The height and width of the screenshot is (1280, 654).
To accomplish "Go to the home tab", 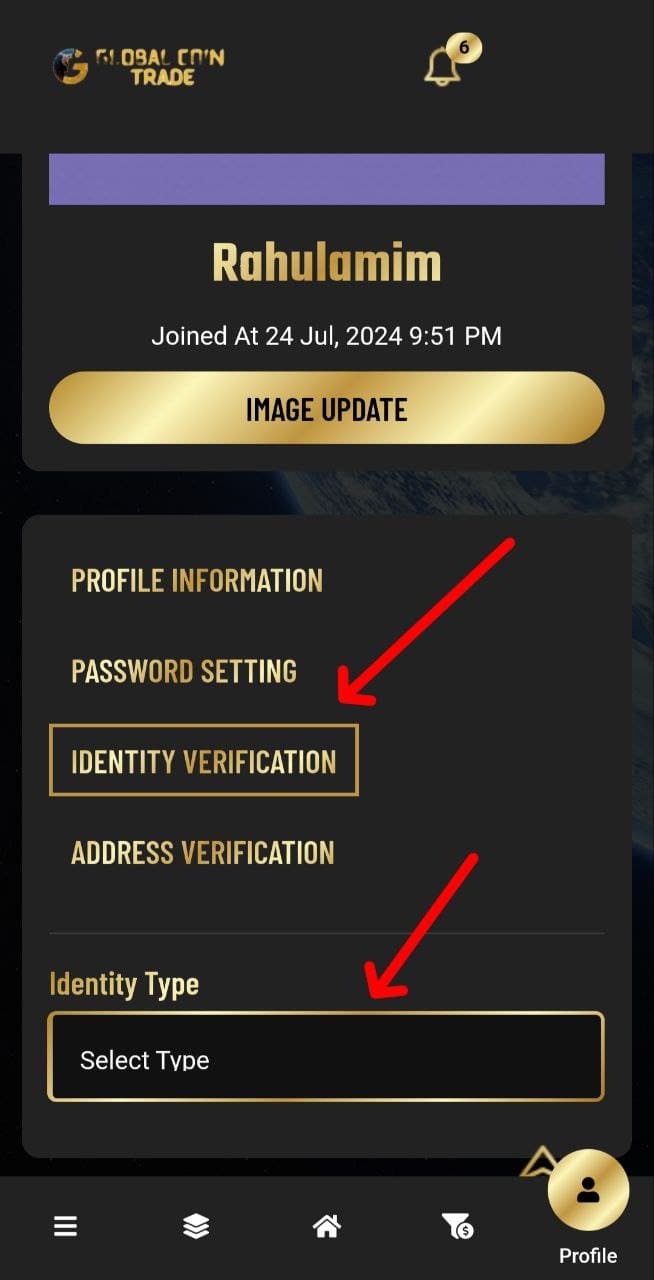I will coord(327,1226).
